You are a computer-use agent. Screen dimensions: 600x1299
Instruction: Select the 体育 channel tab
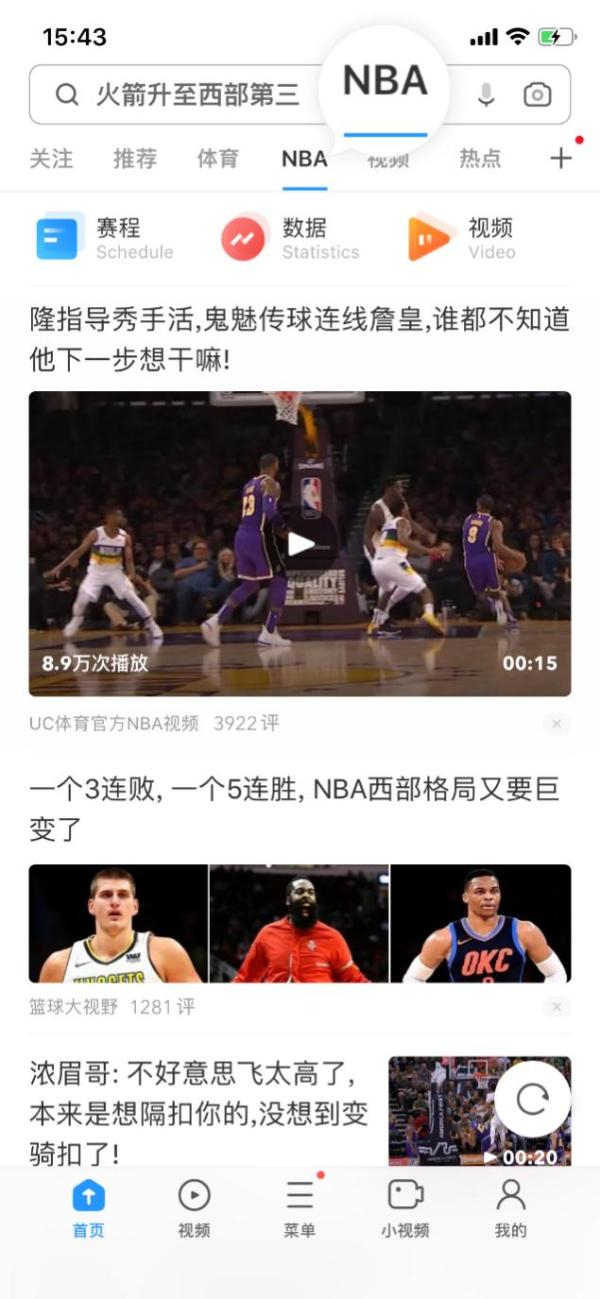point(218,159)
